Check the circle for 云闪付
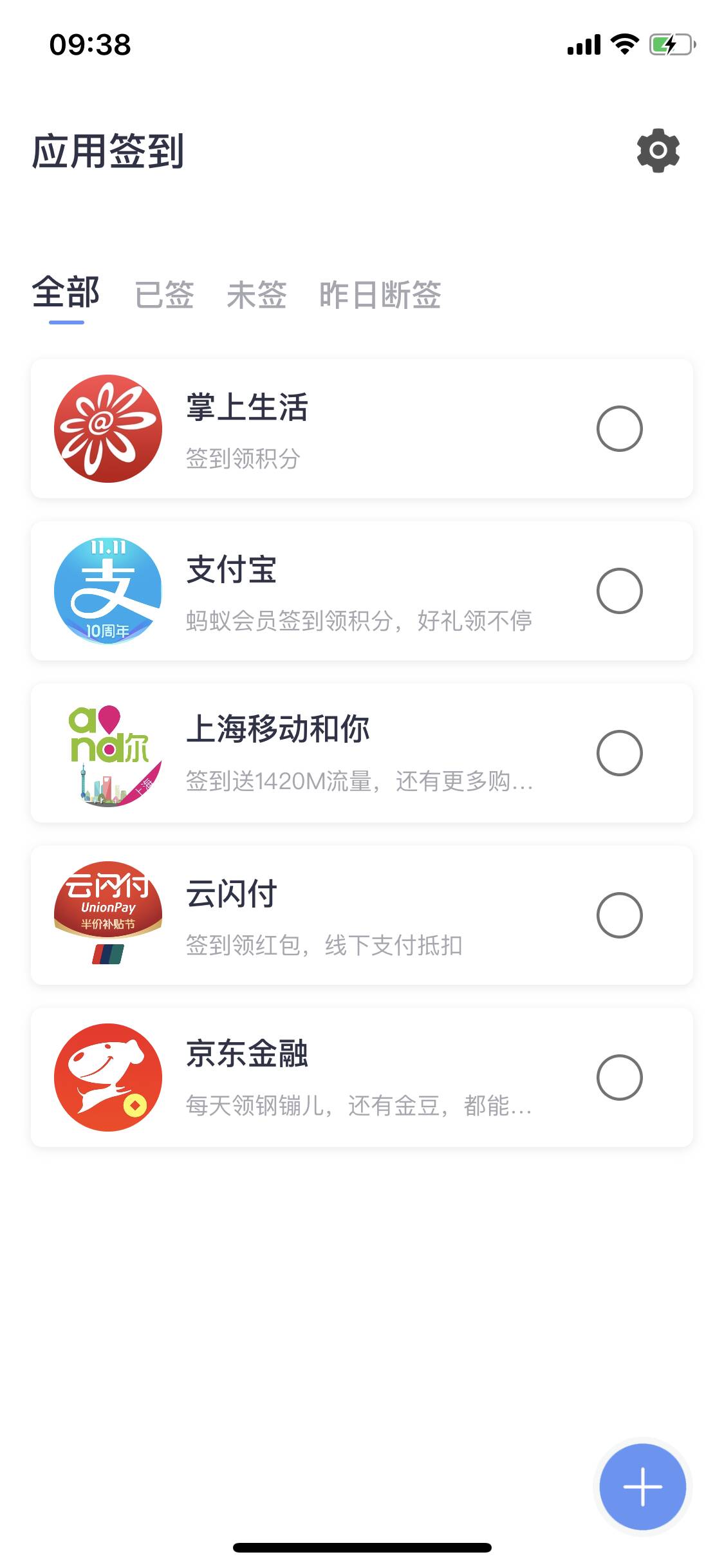This screenshot has height=1568, width=724. point(619,915)
